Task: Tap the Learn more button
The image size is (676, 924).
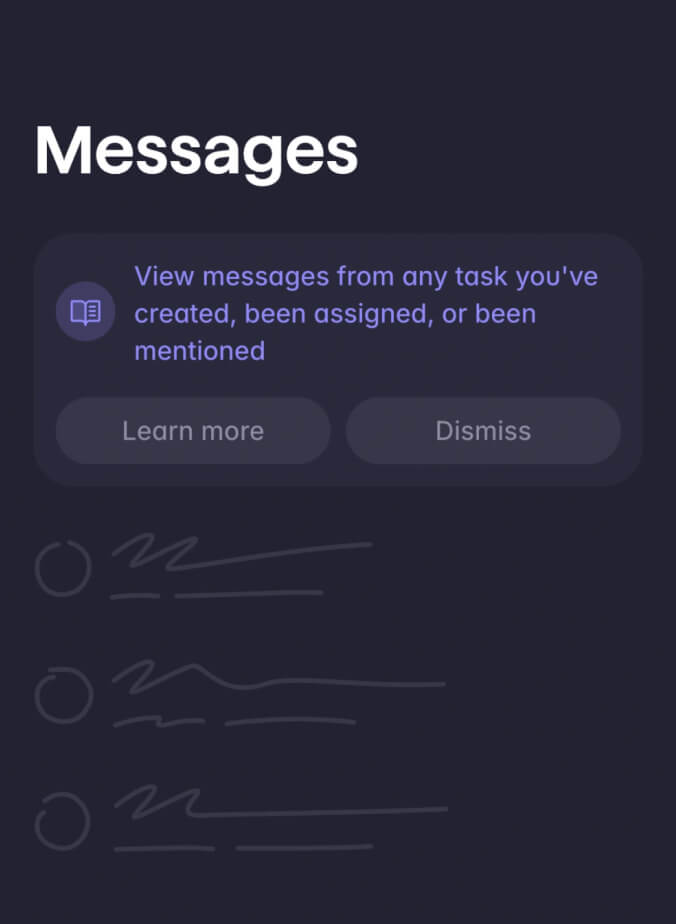Action: click(193, 431)
